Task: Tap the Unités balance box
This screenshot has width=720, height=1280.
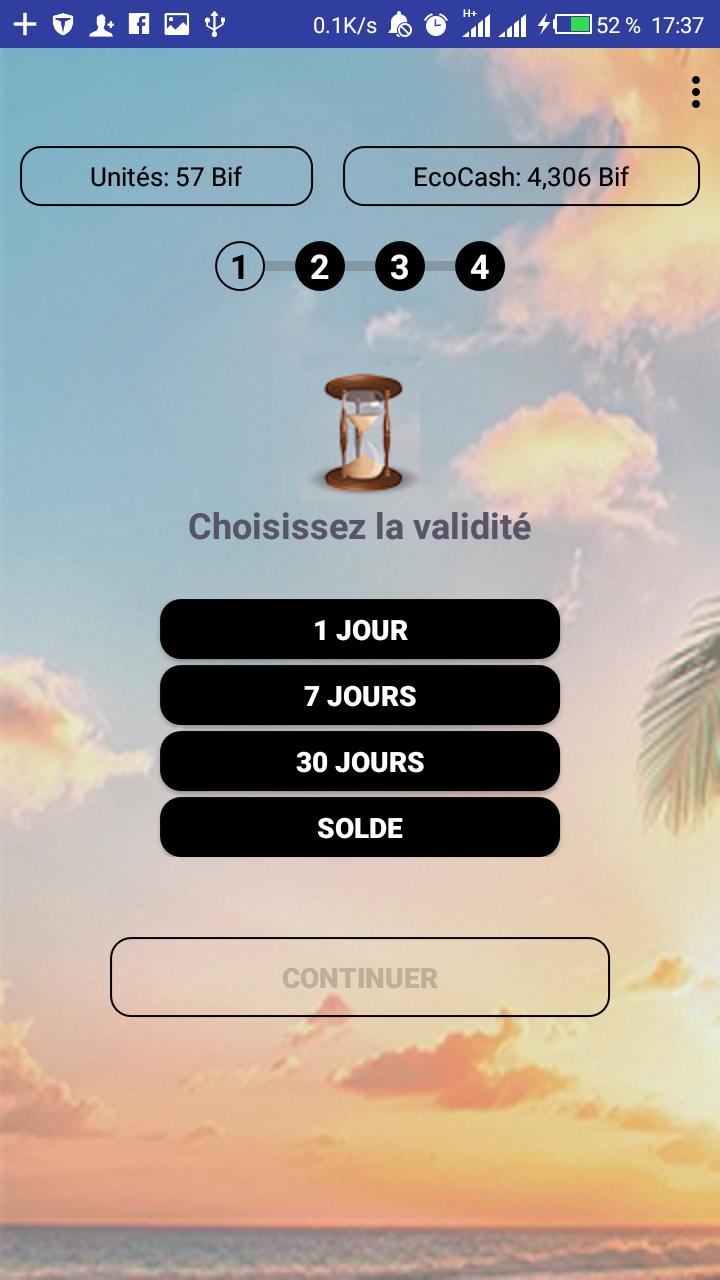Action: click(166, 177)
